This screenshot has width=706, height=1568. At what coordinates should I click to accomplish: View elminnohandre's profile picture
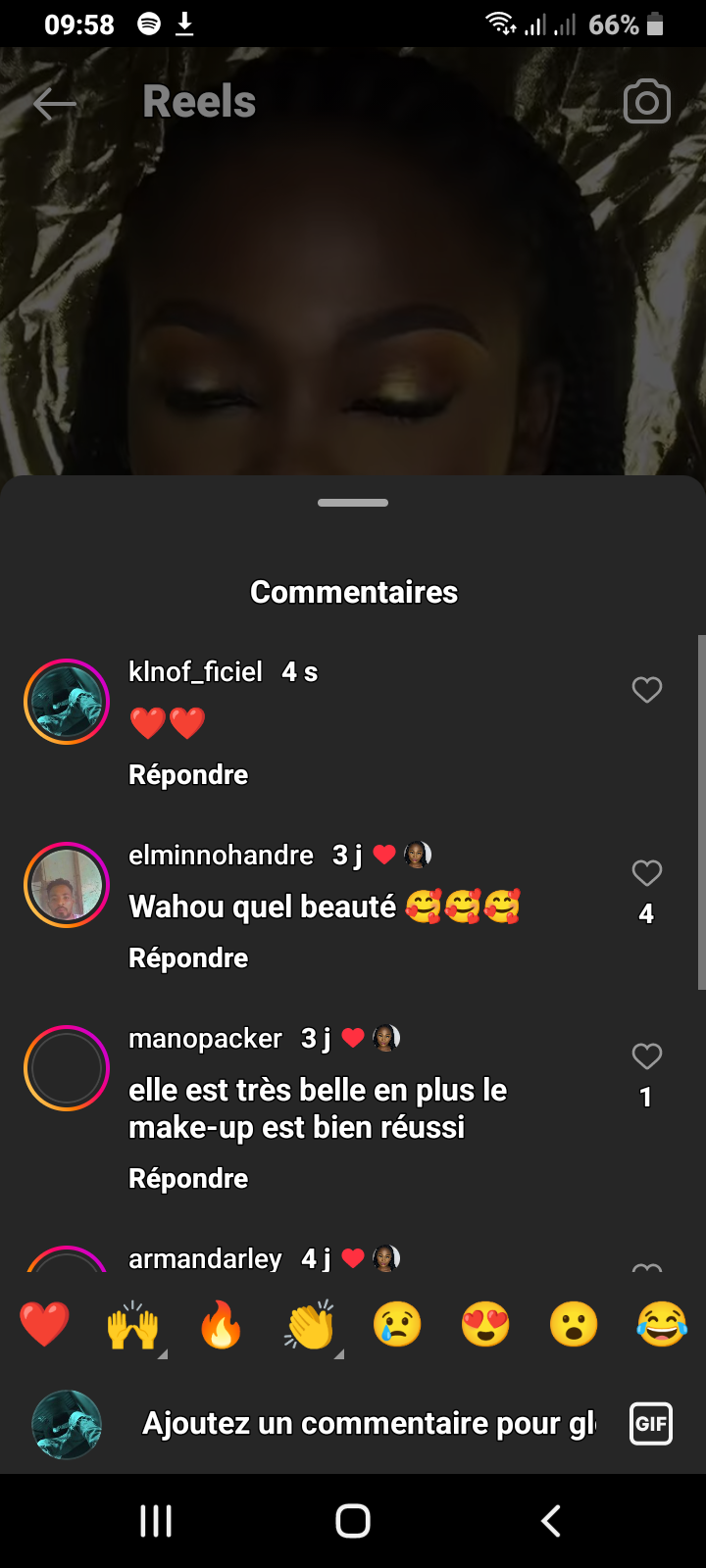(67, 885)
